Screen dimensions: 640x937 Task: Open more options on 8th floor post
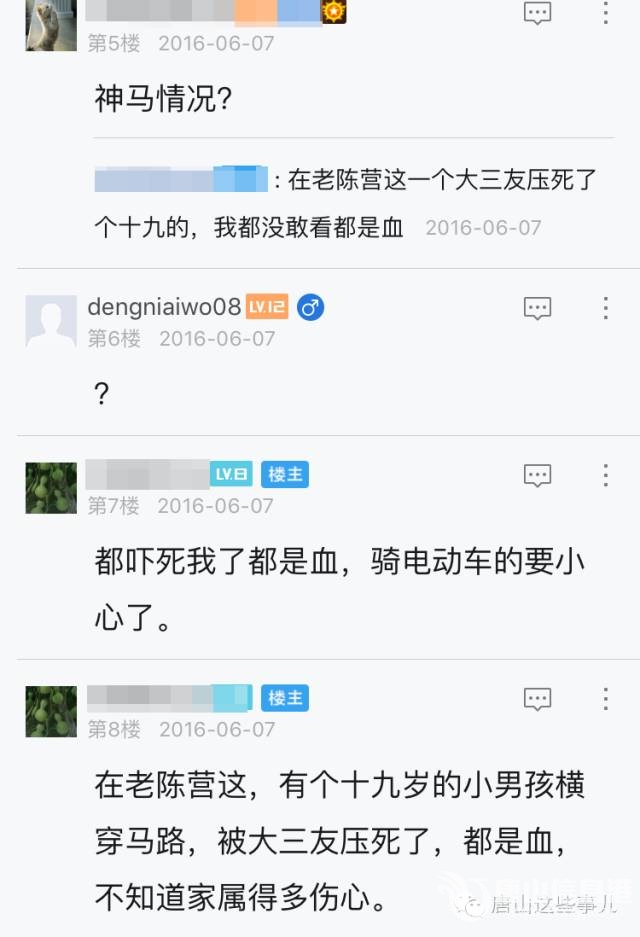click(605, 698)
